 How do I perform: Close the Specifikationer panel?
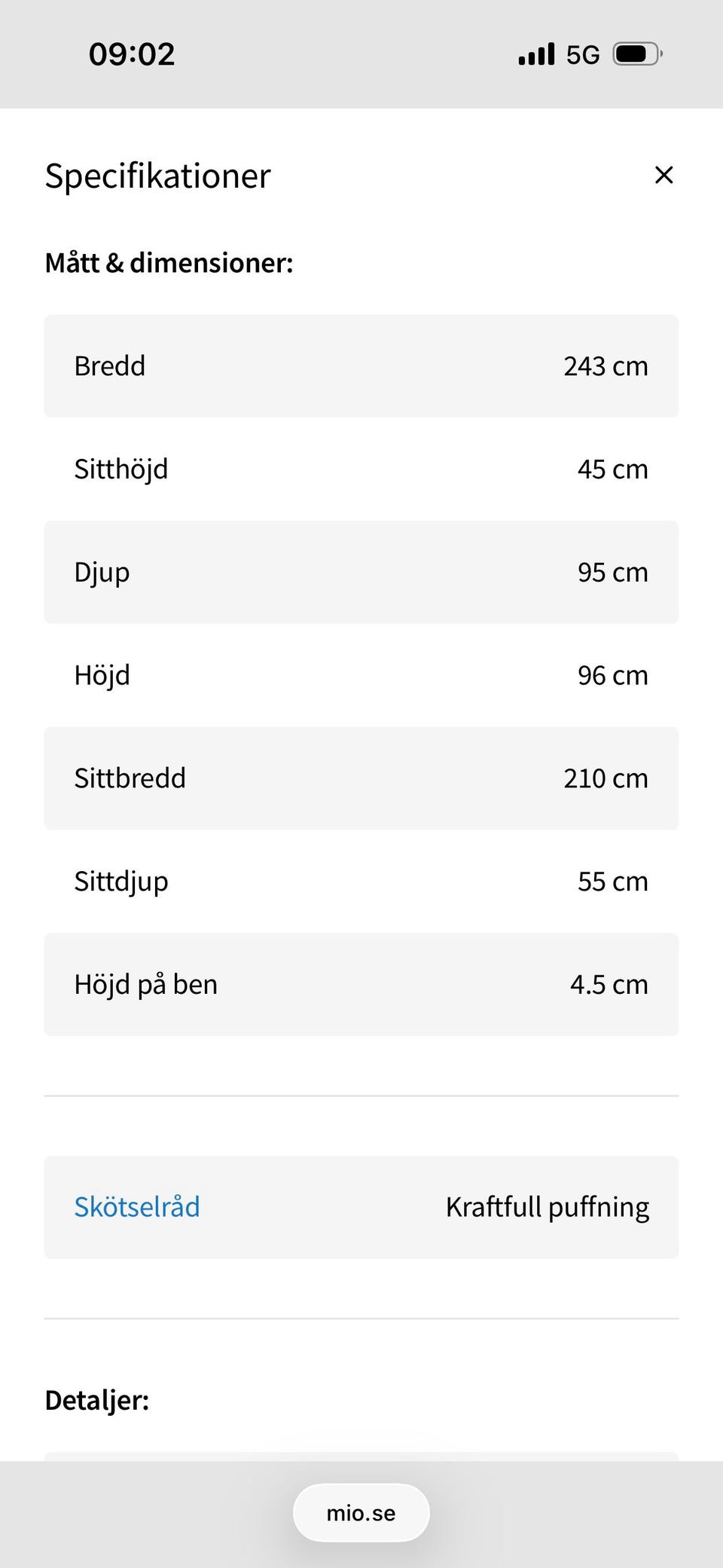[x=664, y=175]
